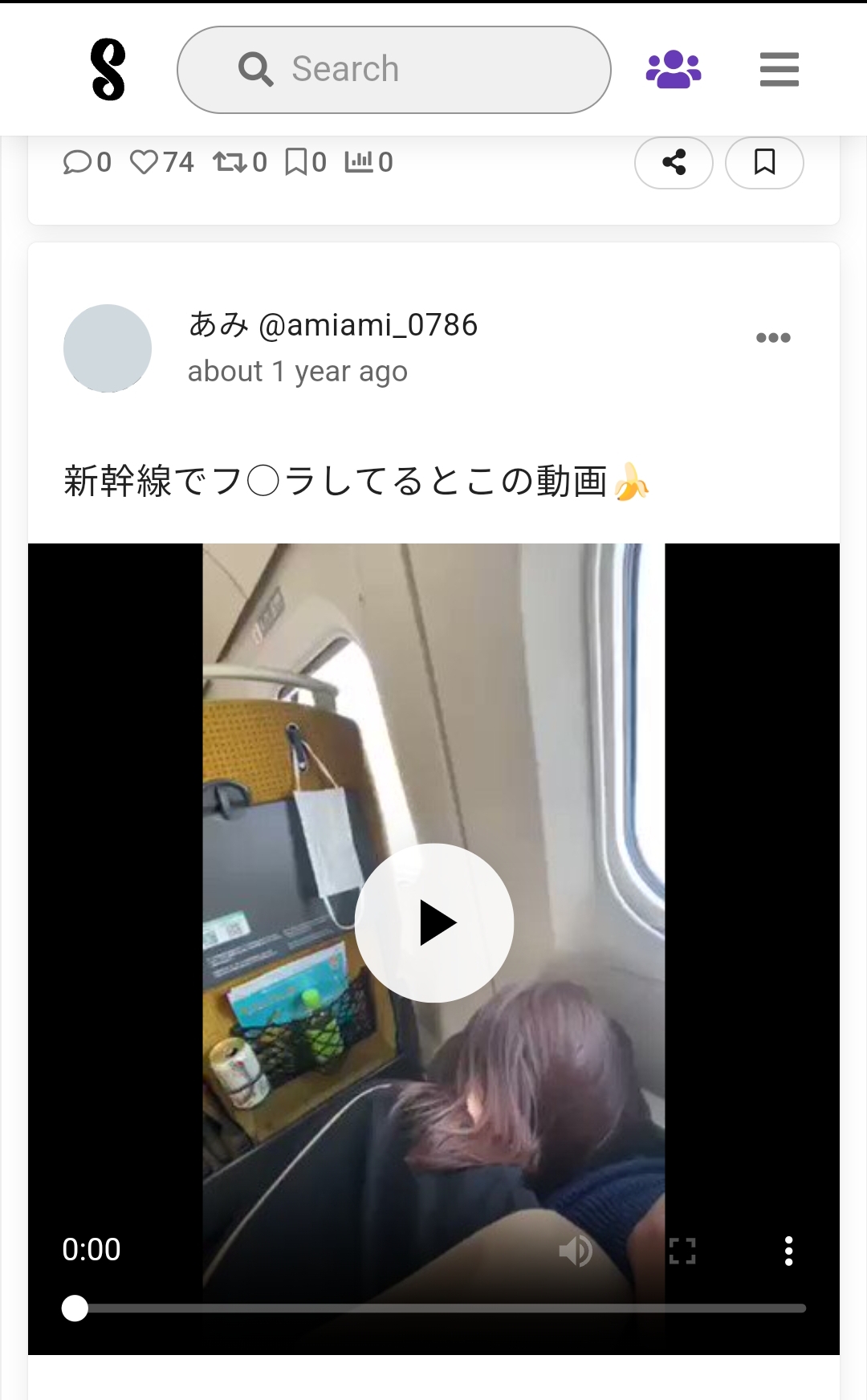The height and width of the screenshot is (1400, 867).
Task: Open the friends icon in the top bar
Action: click(673, 70)
